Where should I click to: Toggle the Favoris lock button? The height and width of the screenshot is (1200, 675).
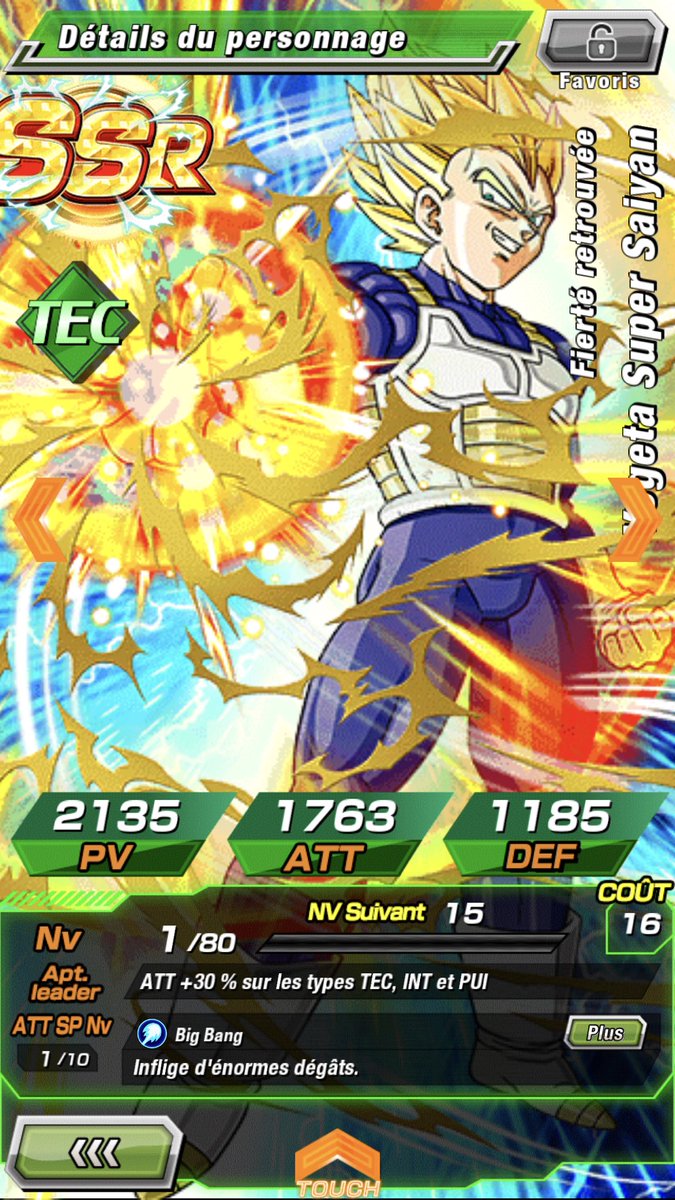point(600,43)
